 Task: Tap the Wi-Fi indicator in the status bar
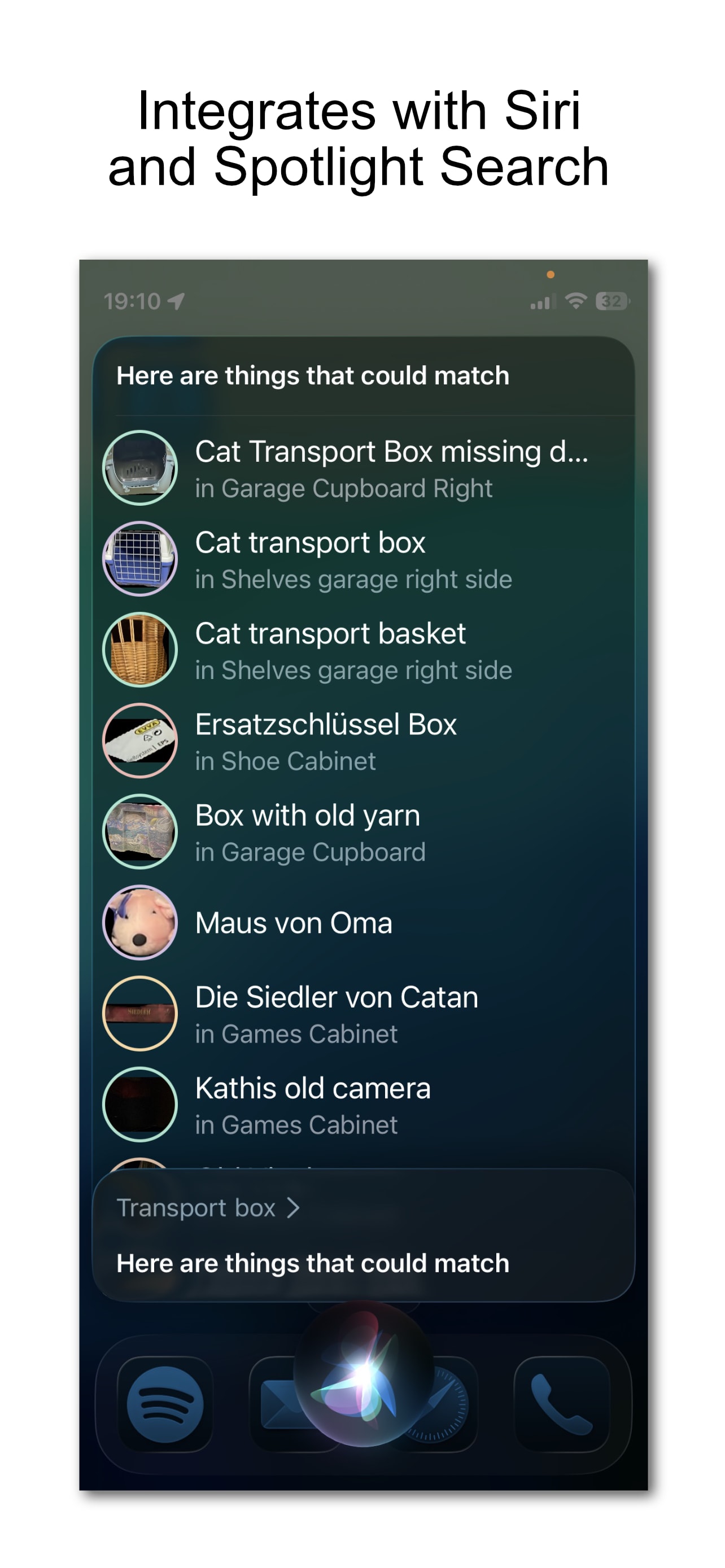point(575,300)
